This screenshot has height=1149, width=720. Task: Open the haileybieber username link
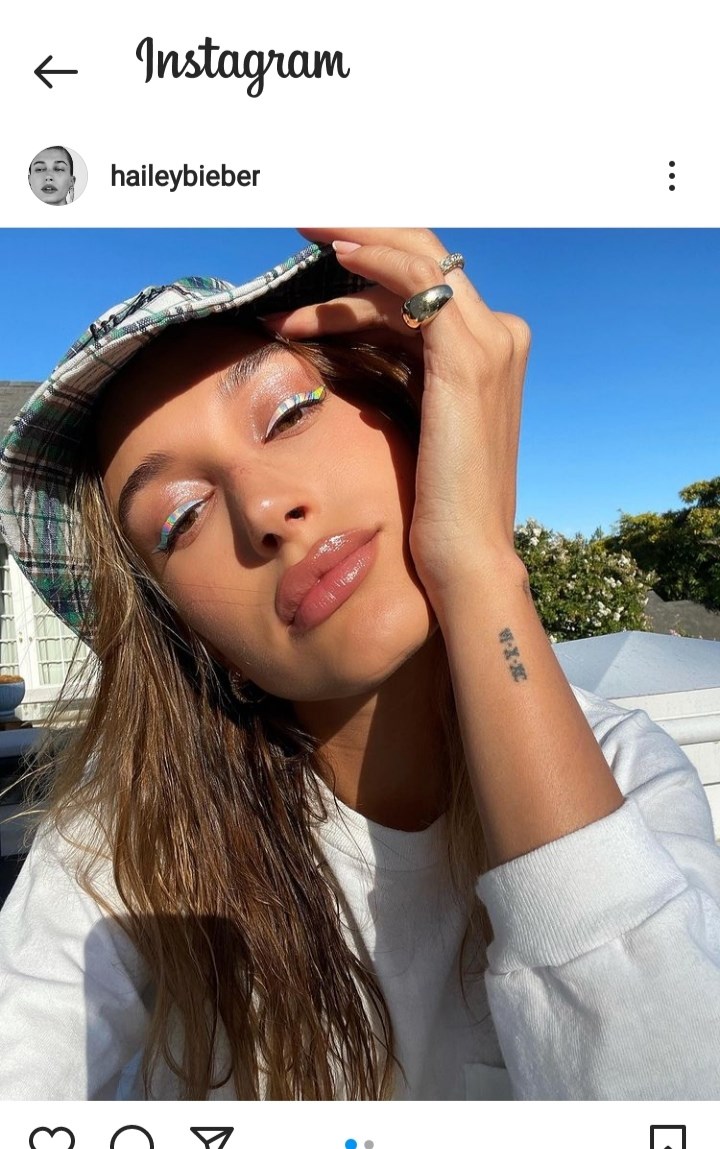[x=185, y=177]
